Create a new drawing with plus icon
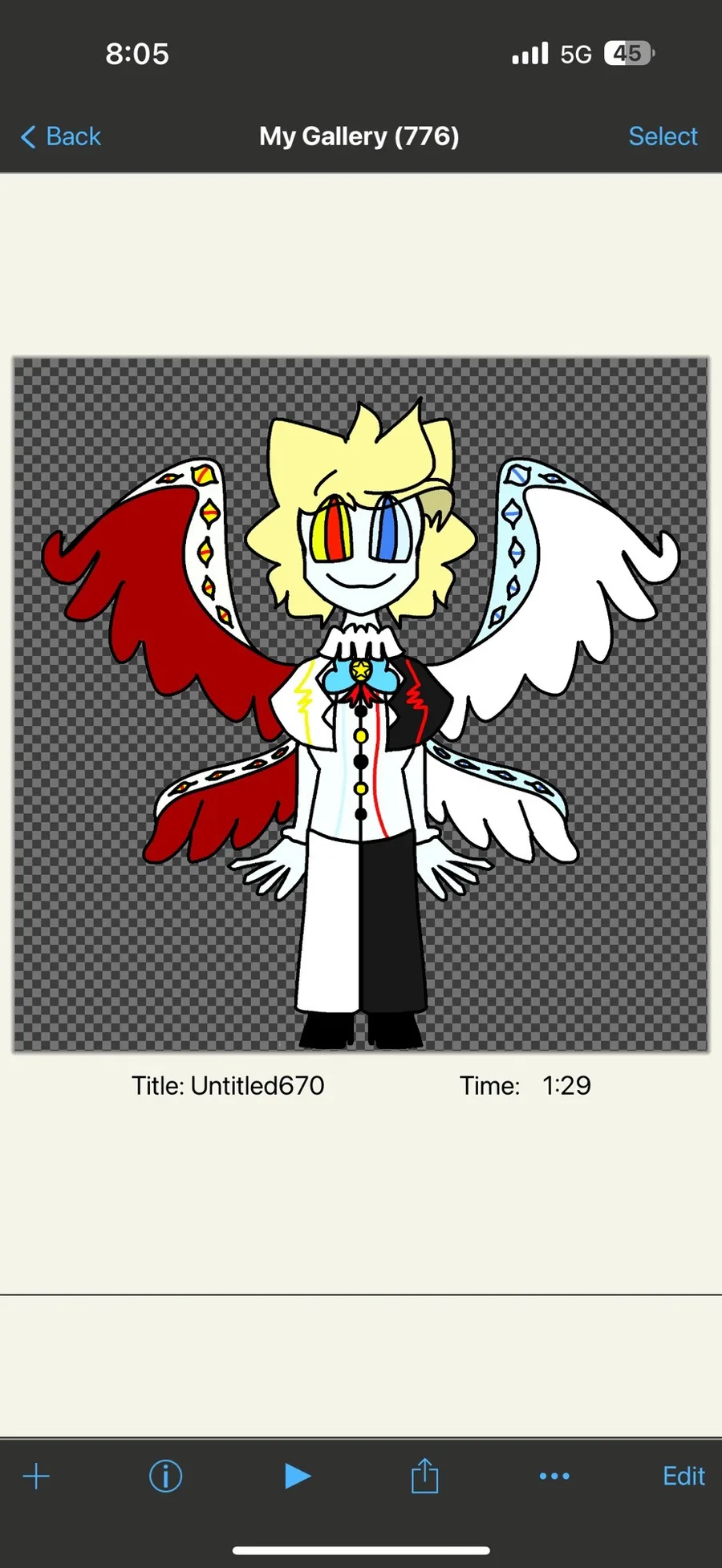 tap(36, 1476)
